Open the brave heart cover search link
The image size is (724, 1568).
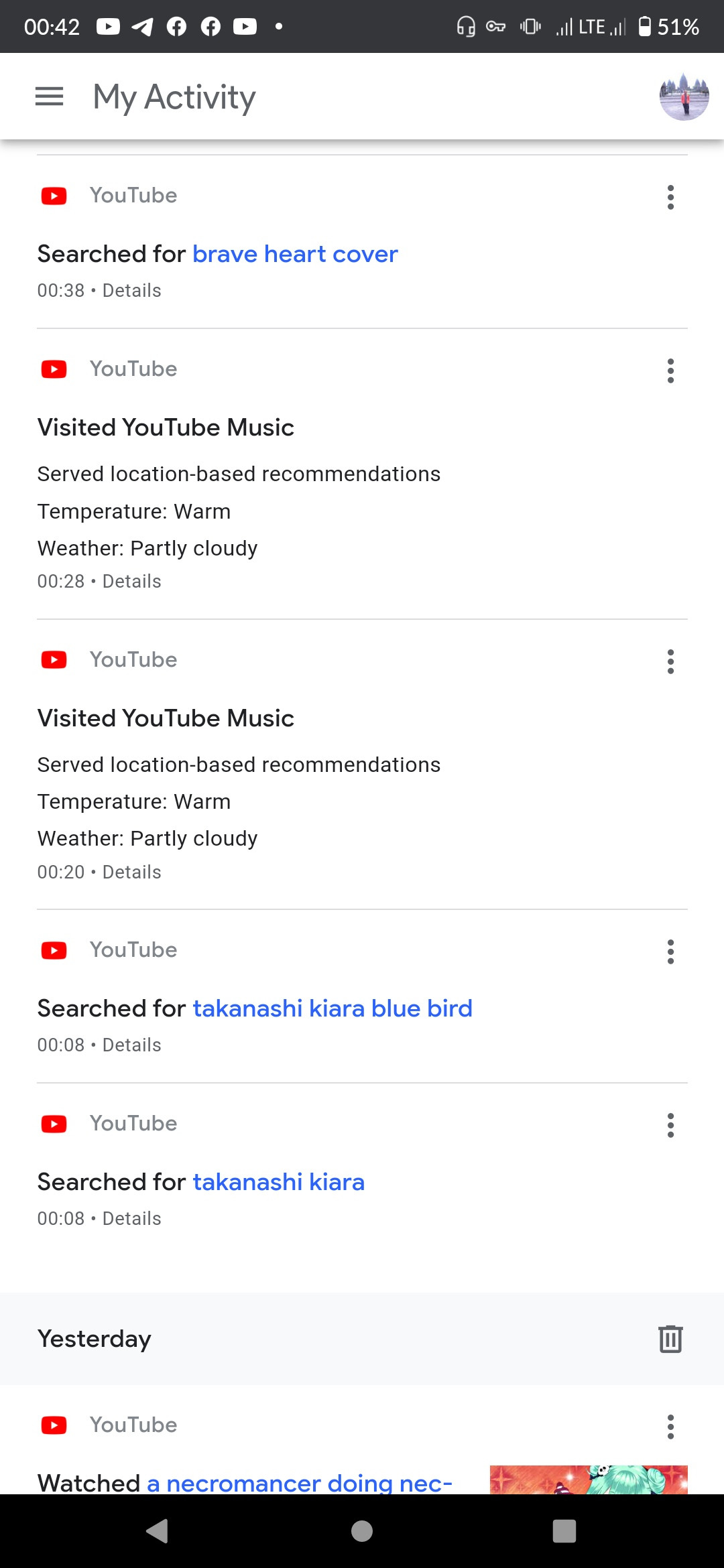pyautogui.click(x=295, y=254)
